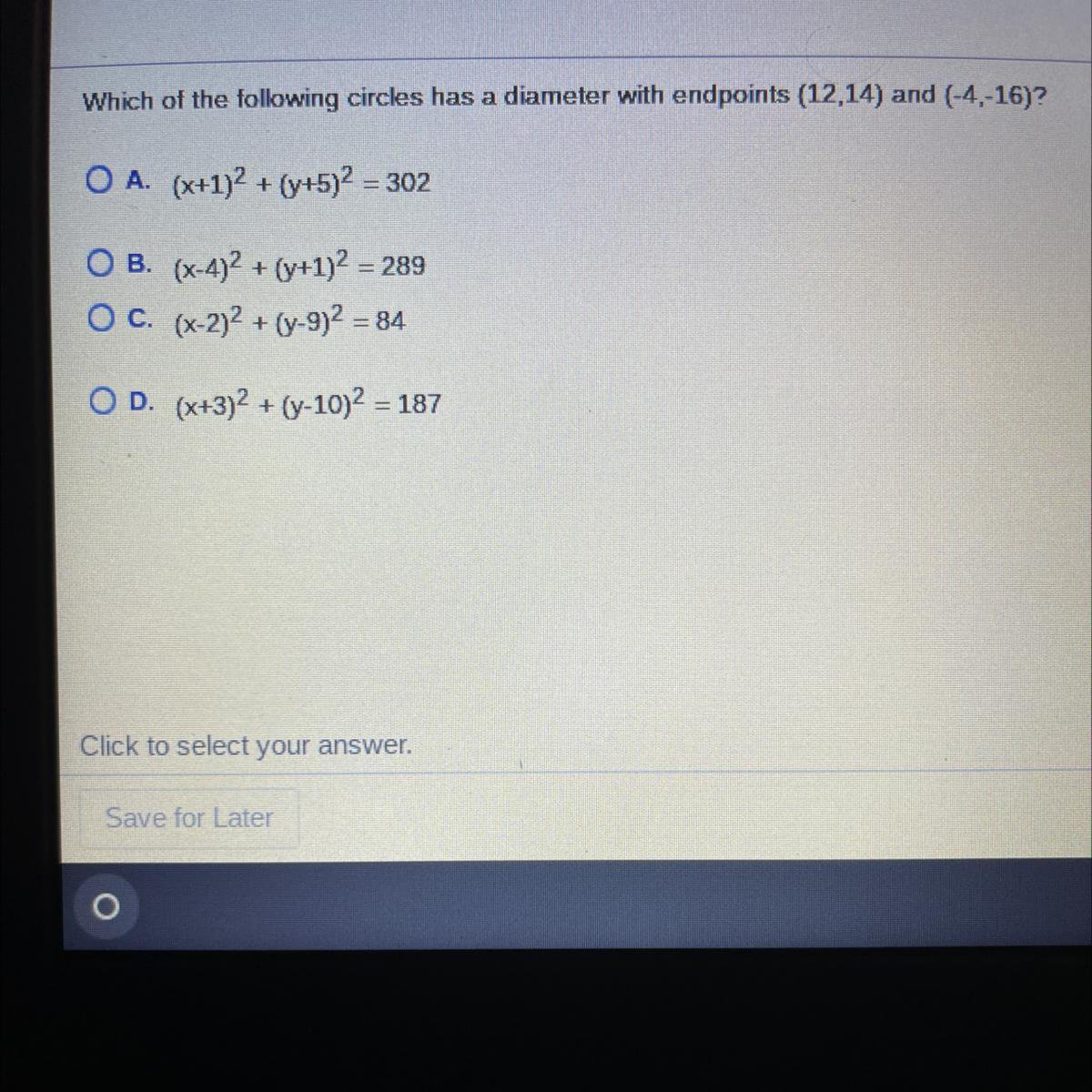Viewport: 1092px width, 1092px height.
Task: Open the circular start button in taskbar
Action: click(x=106, y=906)
